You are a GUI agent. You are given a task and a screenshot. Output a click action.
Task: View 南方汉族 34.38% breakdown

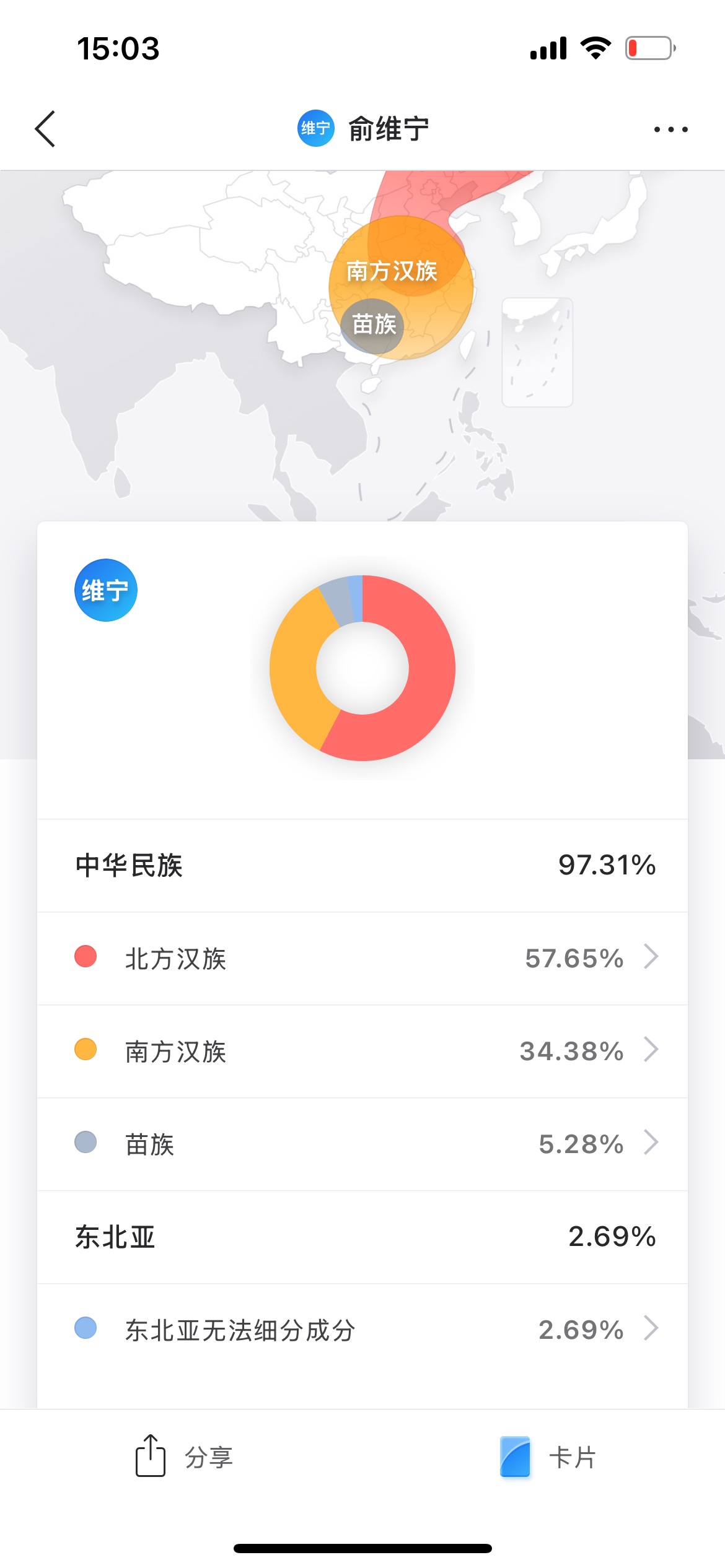[362, 1051]
